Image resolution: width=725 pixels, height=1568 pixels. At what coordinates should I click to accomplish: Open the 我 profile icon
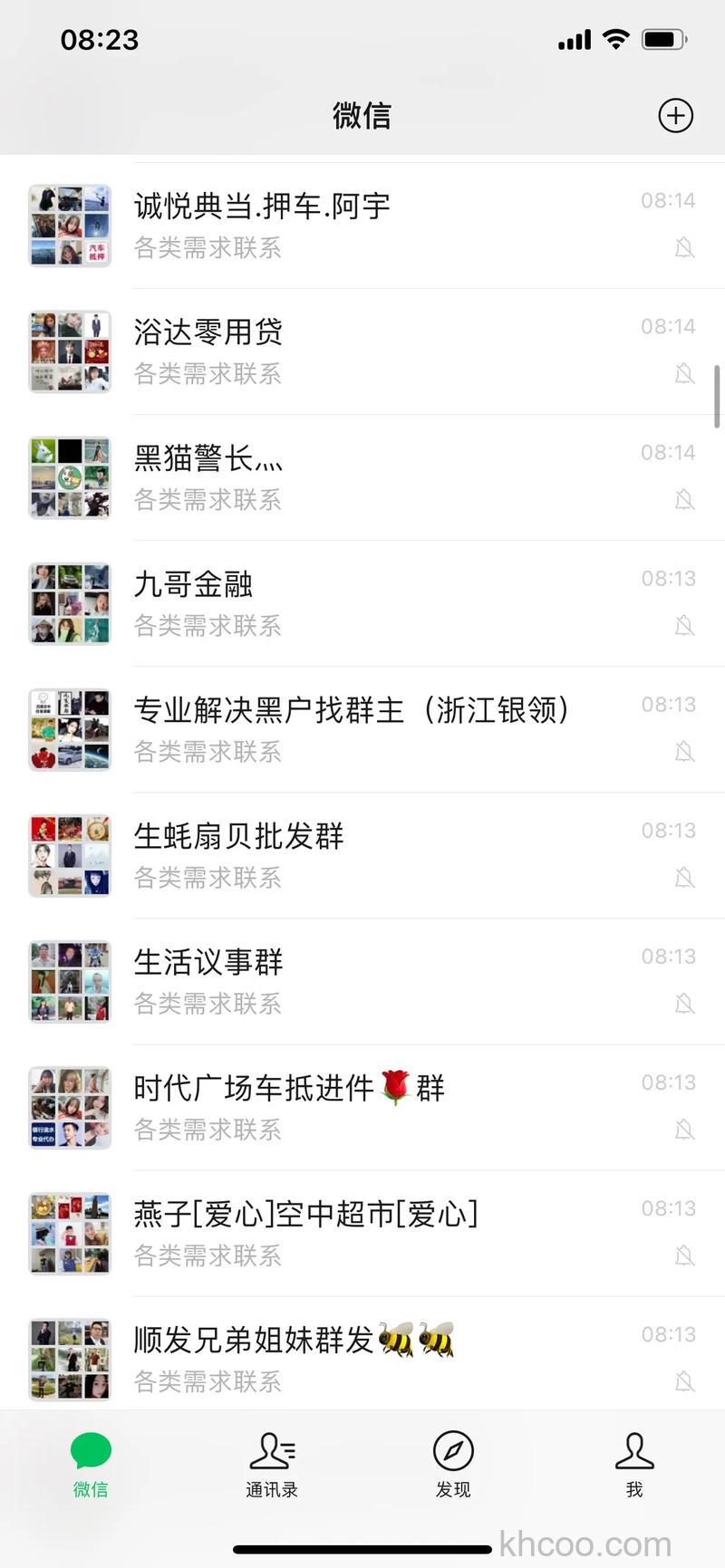[x=634, y=1452]
